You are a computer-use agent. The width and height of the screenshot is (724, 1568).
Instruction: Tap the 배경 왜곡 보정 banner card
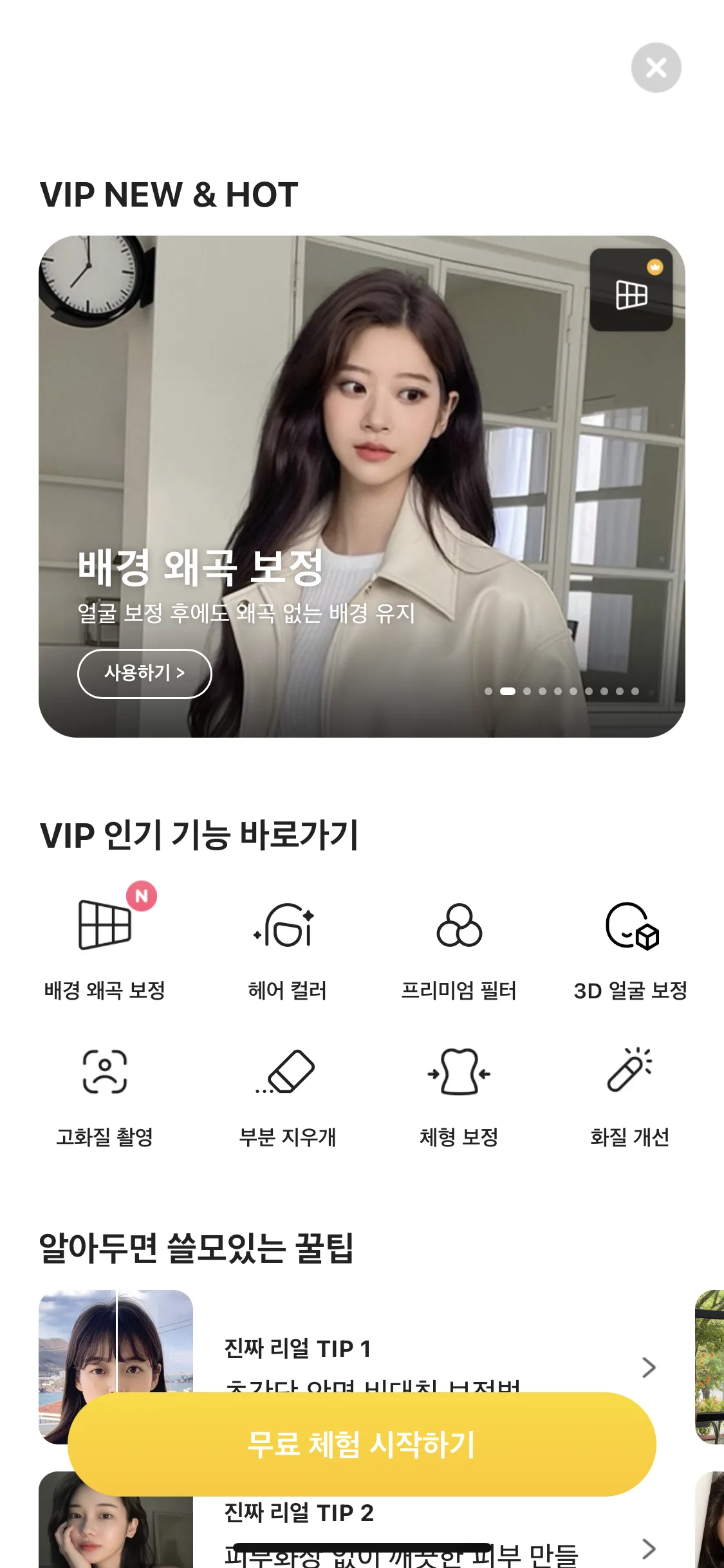coord(362,451)
